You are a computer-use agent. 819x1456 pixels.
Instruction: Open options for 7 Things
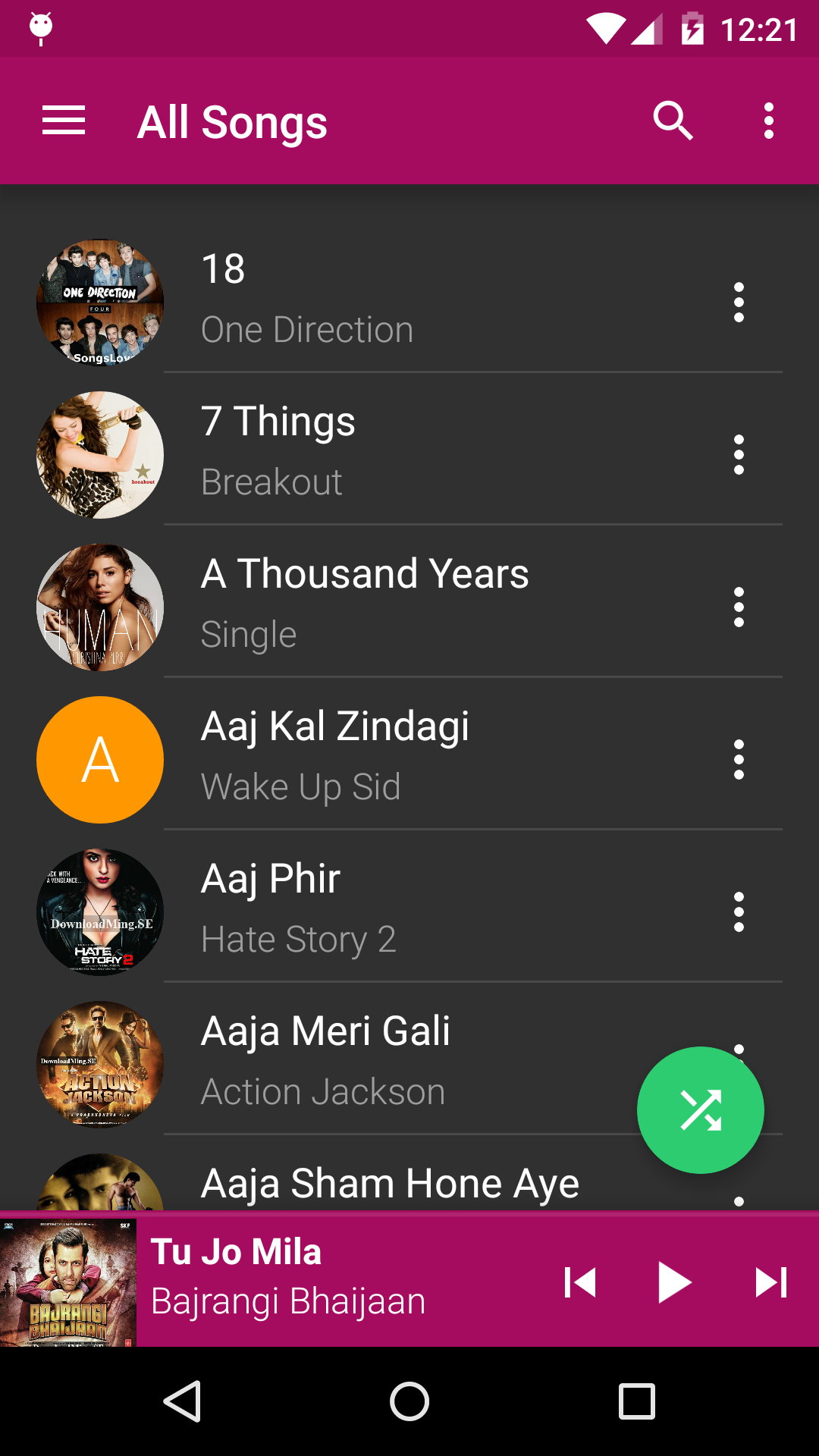[739, 455]
